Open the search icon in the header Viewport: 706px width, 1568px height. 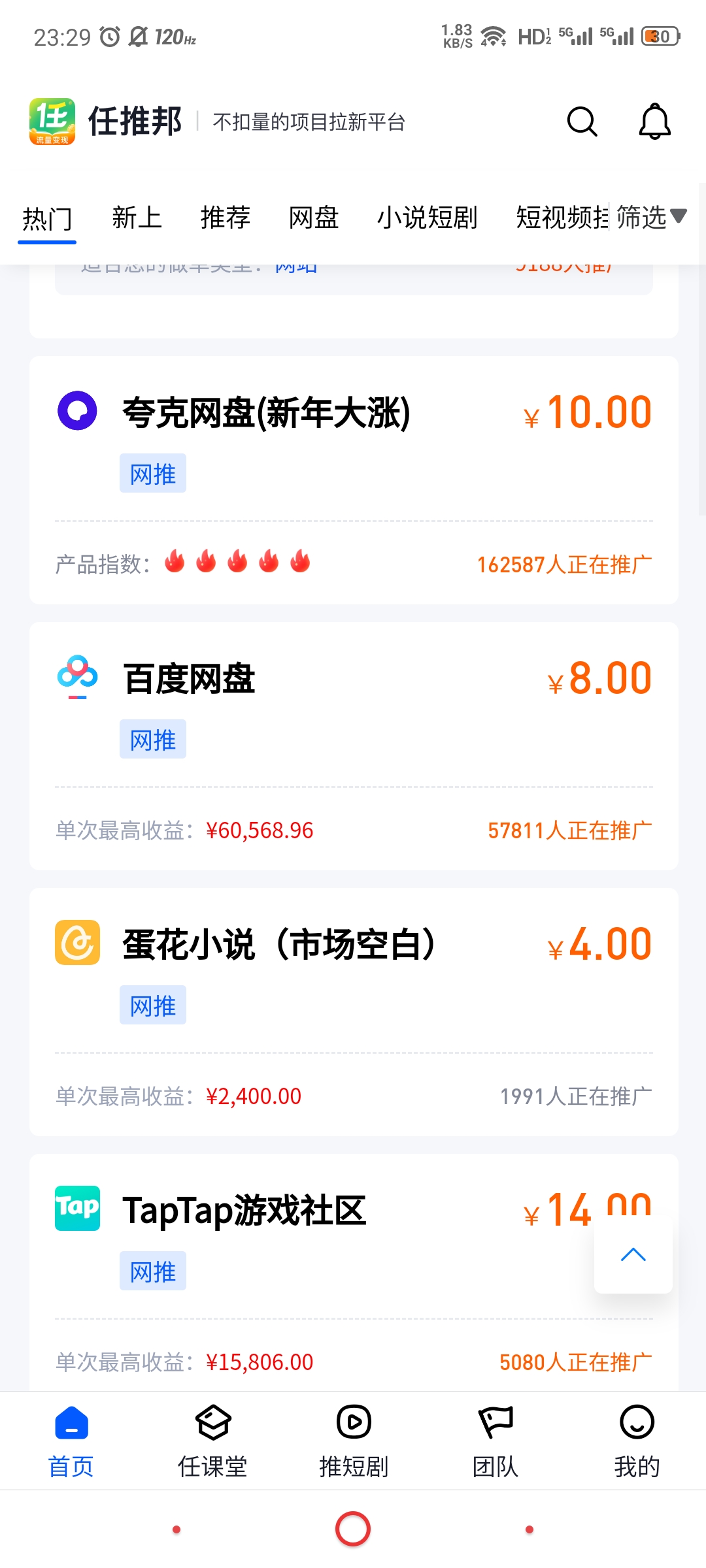[x=582, y=122]
